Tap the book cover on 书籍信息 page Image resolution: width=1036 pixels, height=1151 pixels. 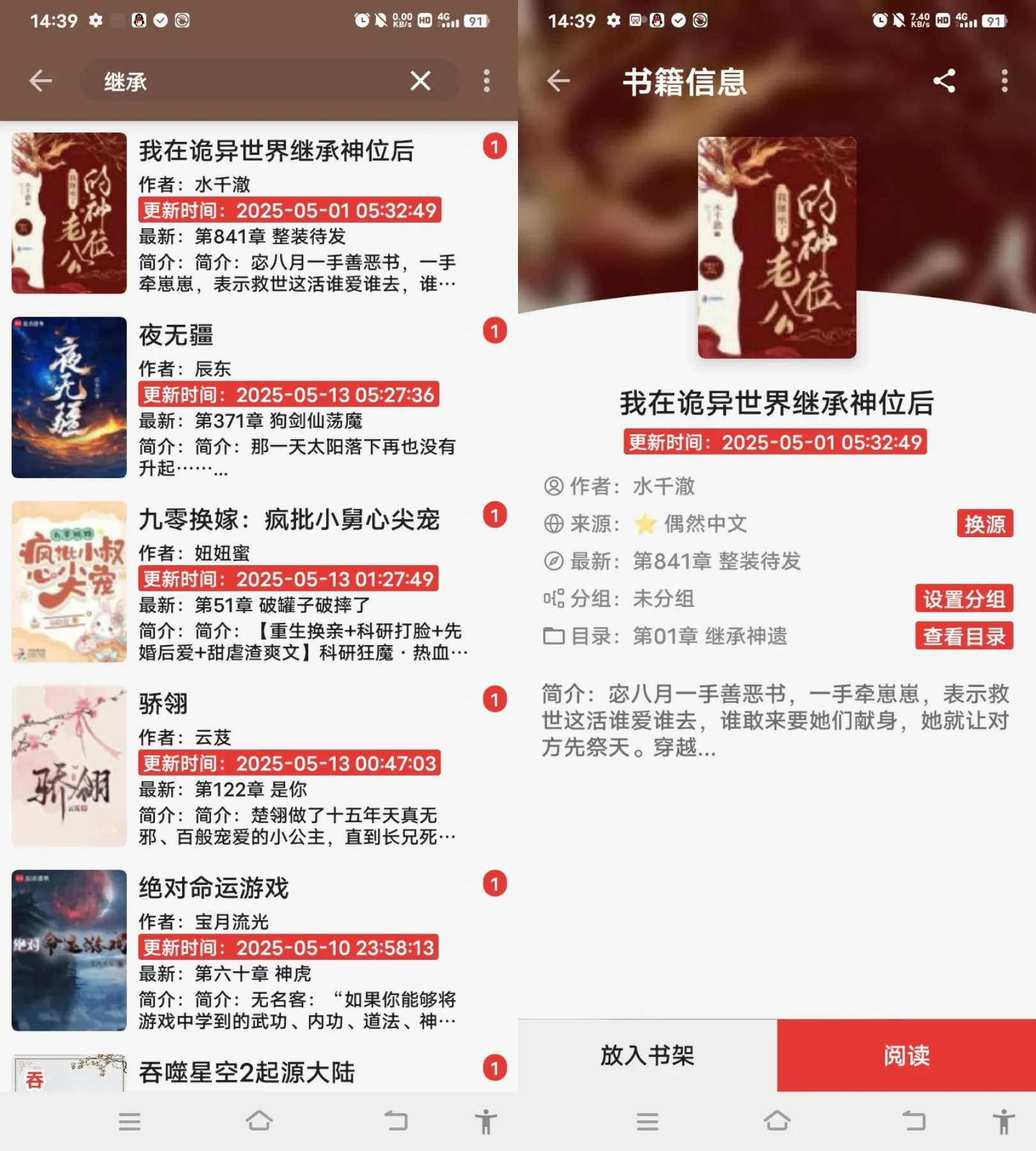(776, 247)
